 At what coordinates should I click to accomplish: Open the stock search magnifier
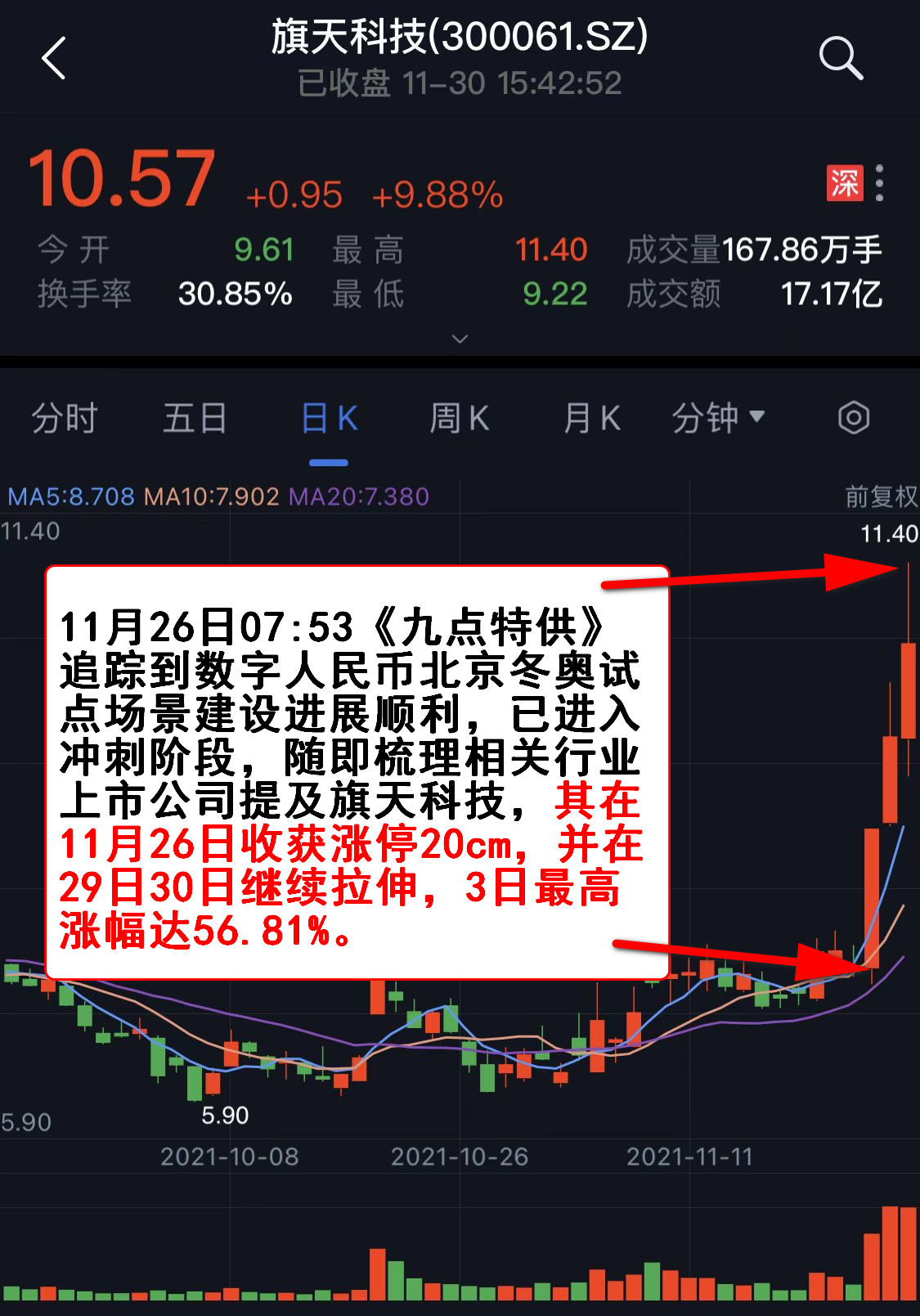tap(840, 58)
